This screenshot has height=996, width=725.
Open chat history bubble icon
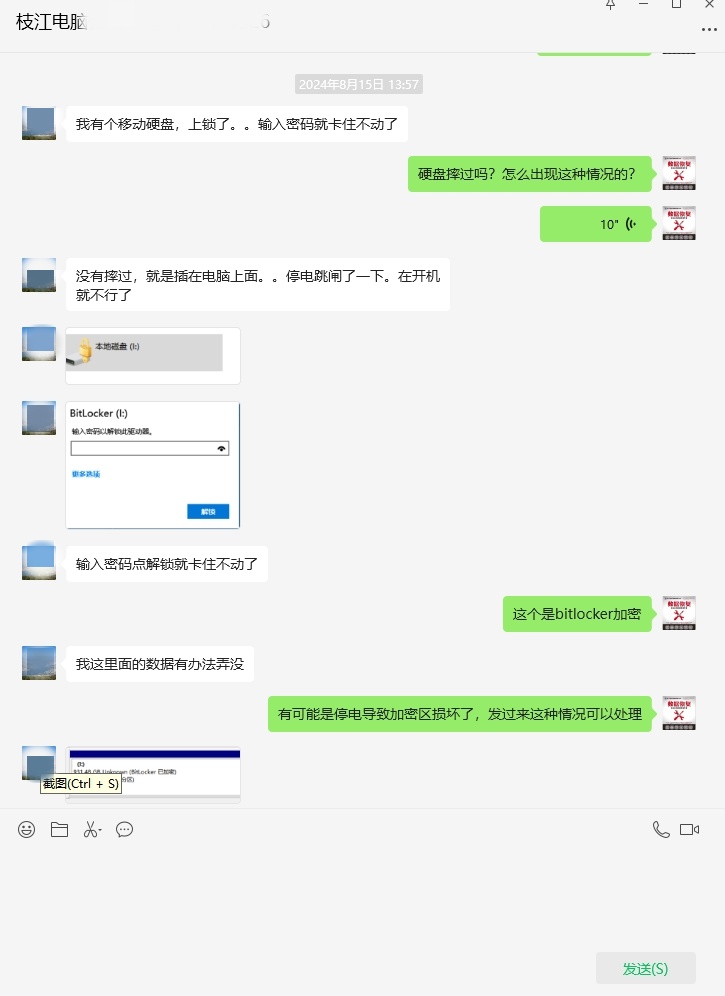coord(125,829)
